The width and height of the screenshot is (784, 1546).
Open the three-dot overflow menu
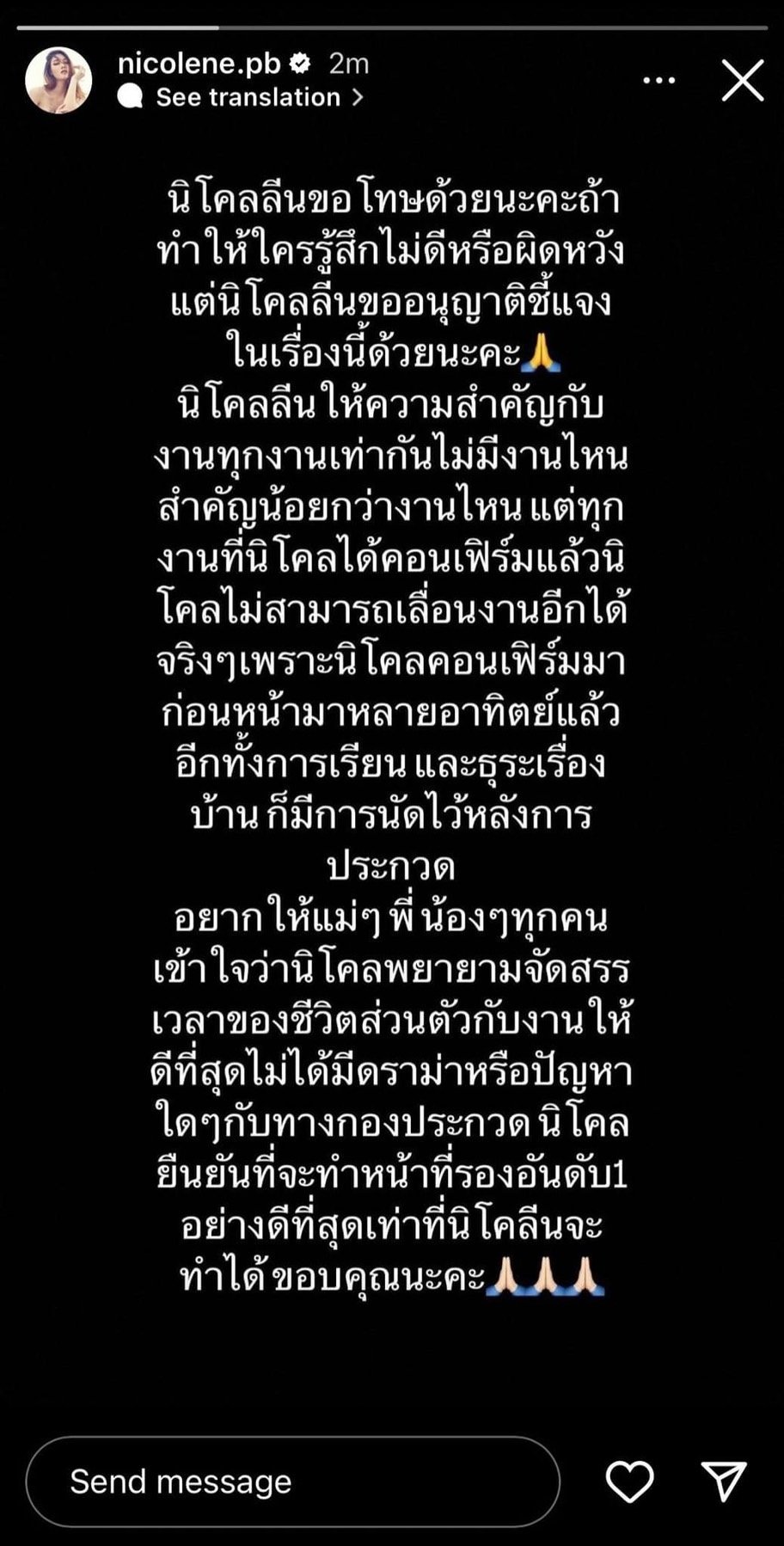tap(658, 81)
